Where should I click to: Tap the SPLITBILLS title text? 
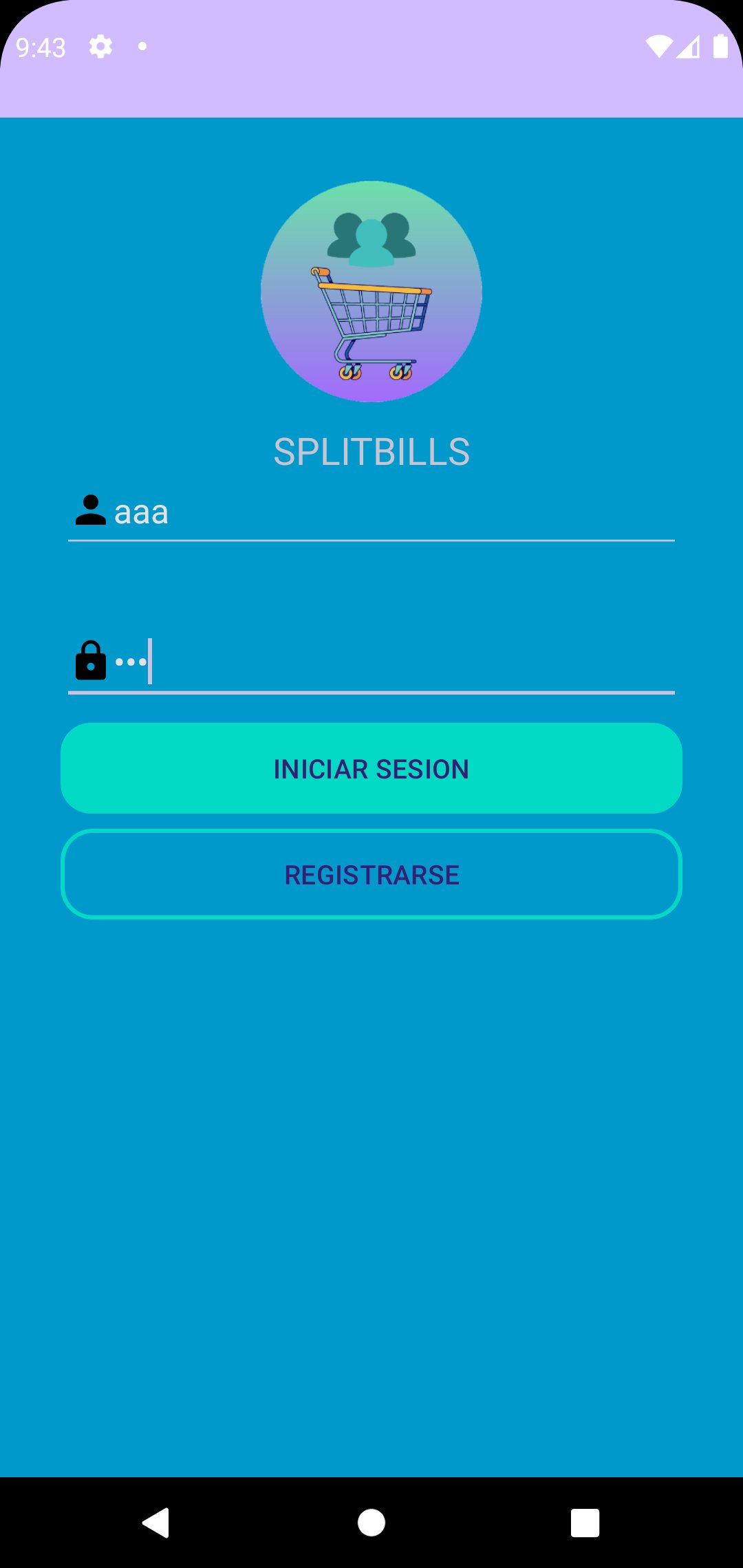(371, 451)
